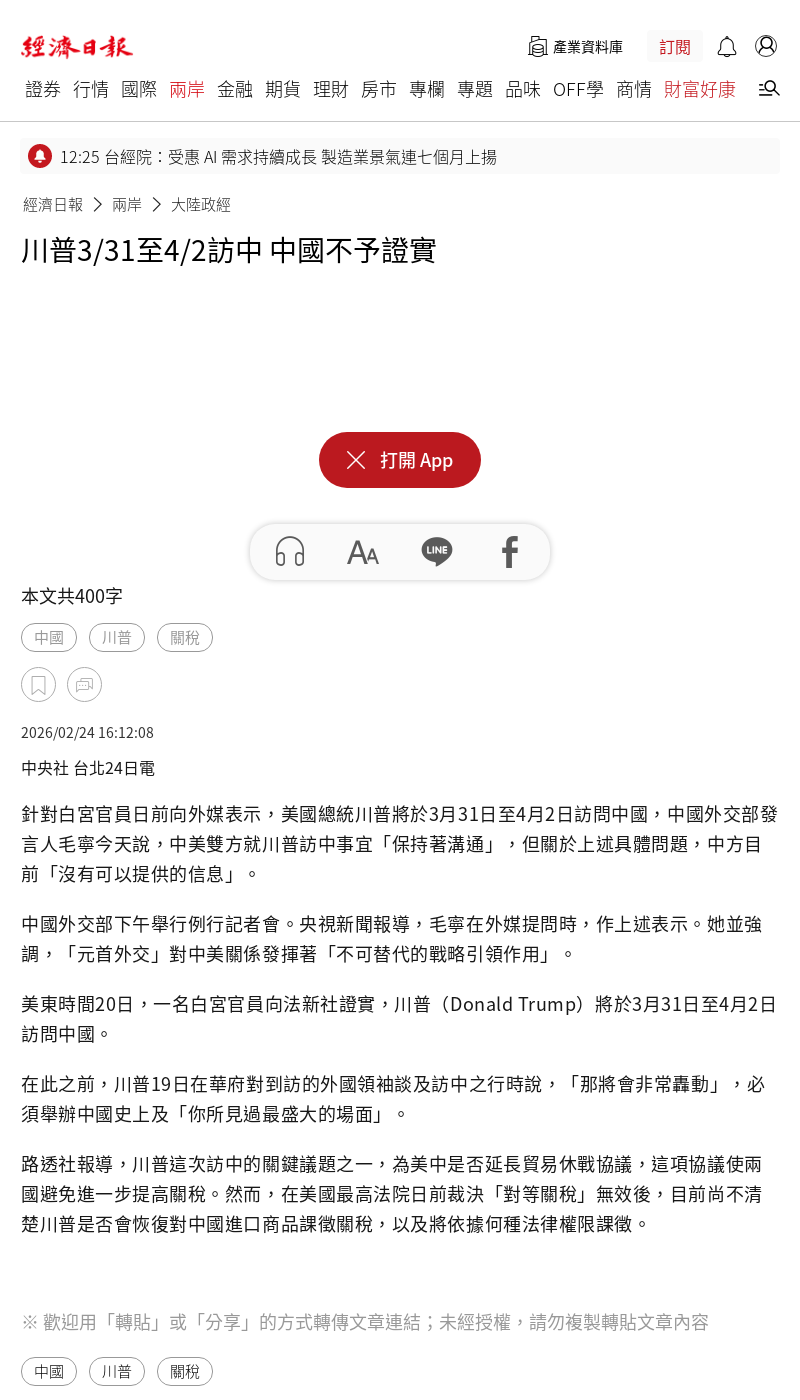This screenshot has width=800, height=1400.
Task: Switch to the 國際 tab
Action: click(x=139, y=90)
